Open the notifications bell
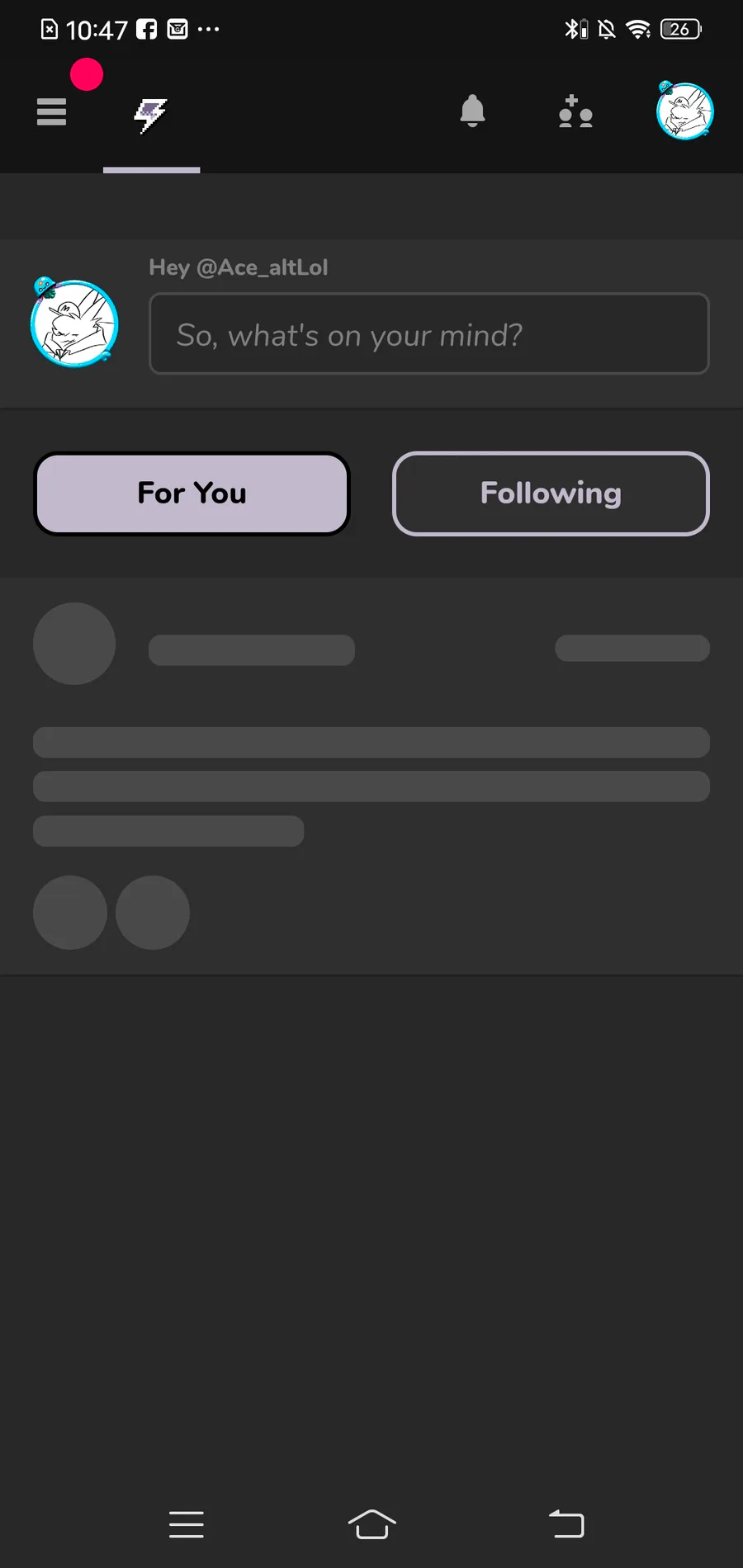Viewport: 743px width, 1568px height. click(472, 111)
